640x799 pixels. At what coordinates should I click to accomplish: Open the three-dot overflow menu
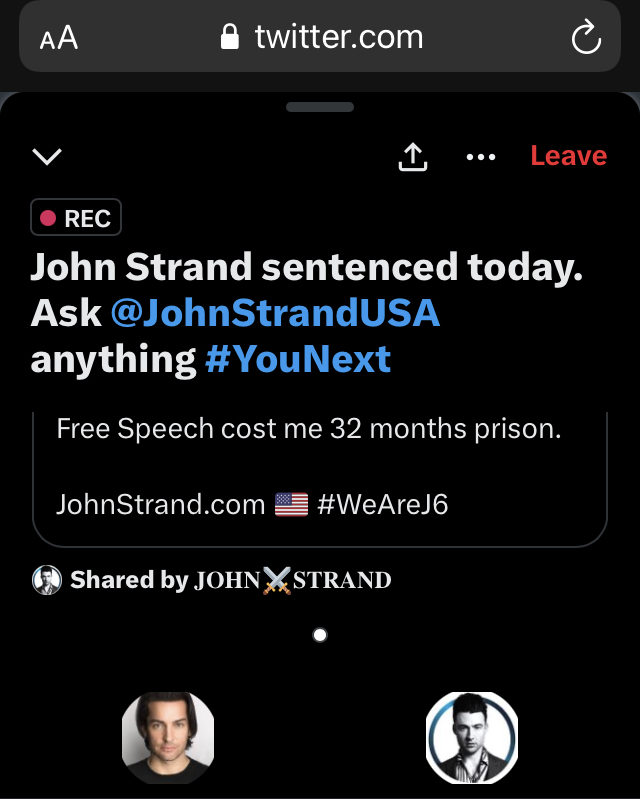point(481,156)
